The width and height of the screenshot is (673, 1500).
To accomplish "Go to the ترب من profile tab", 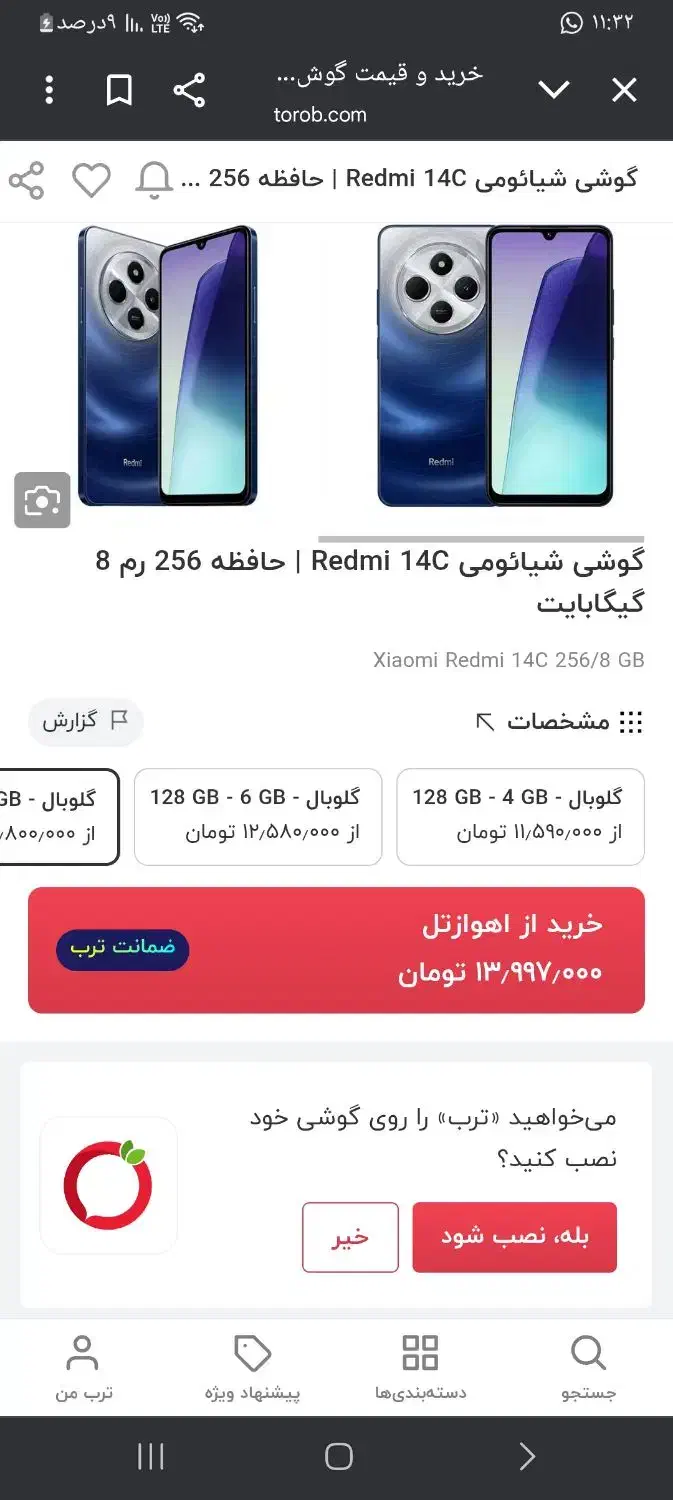I will tap(84, 1368).
